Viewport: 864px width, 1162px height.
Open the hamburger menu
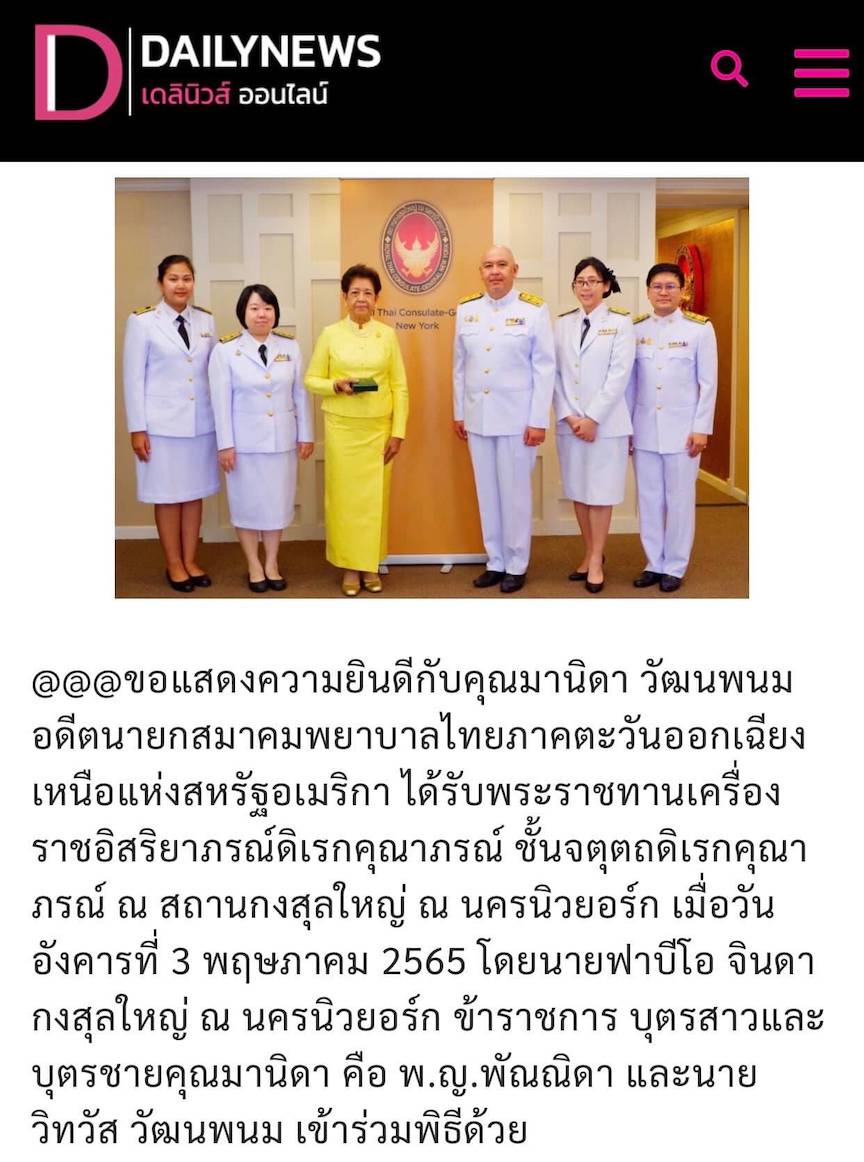821,72
